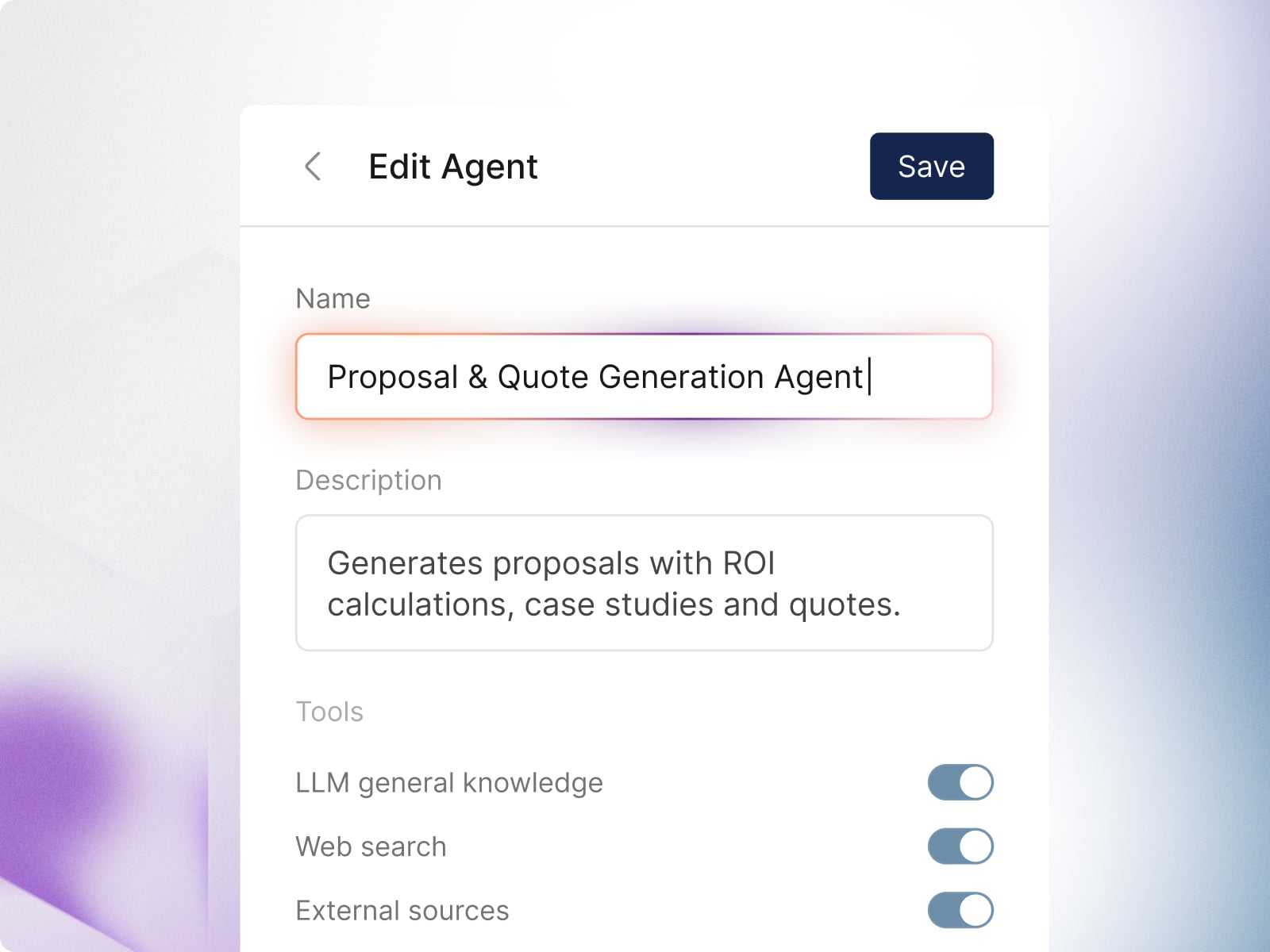This screenshot has width=1270, height=952.
Task: Save the agent changes
Action: click(x=931, y=167)
